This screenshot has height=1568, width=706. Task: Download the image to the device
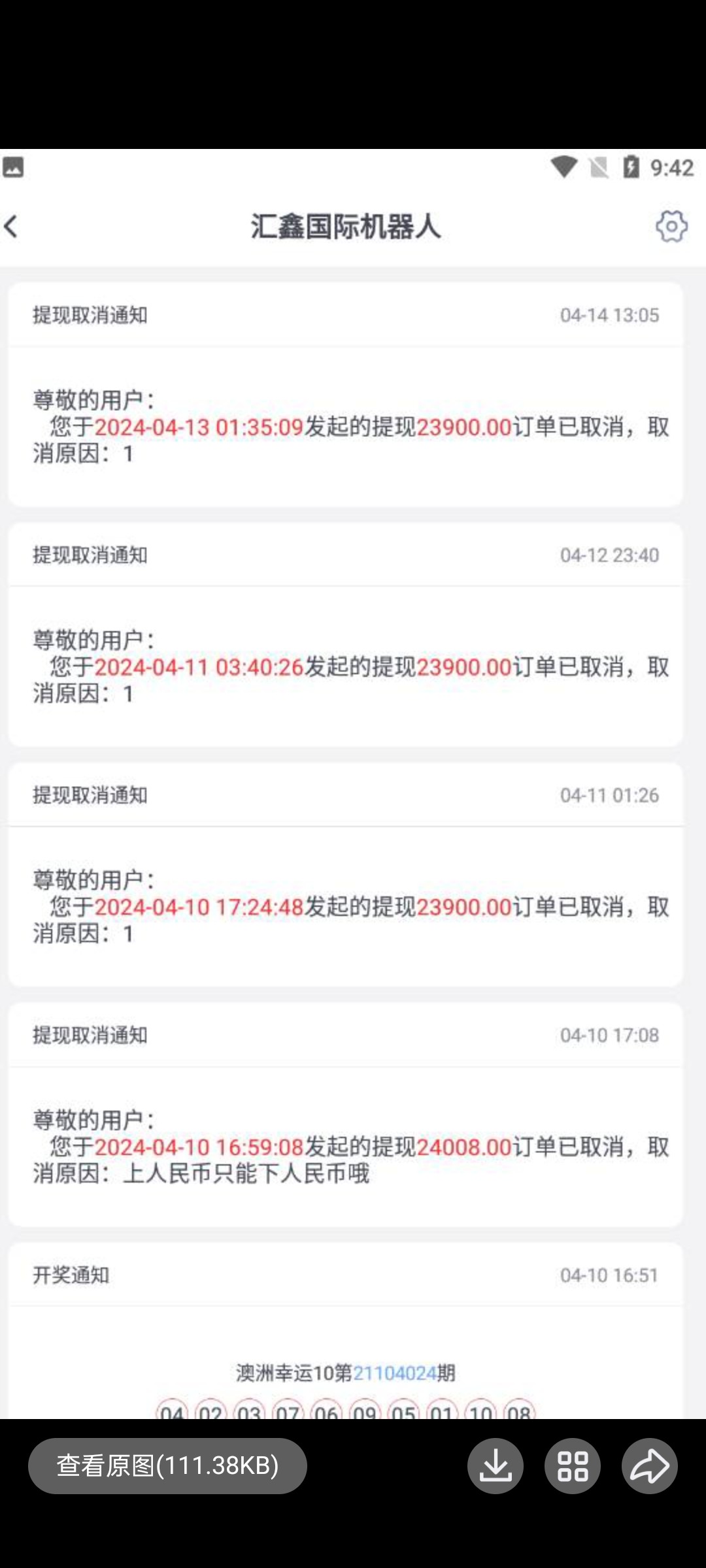click(x=496, y=1465)
